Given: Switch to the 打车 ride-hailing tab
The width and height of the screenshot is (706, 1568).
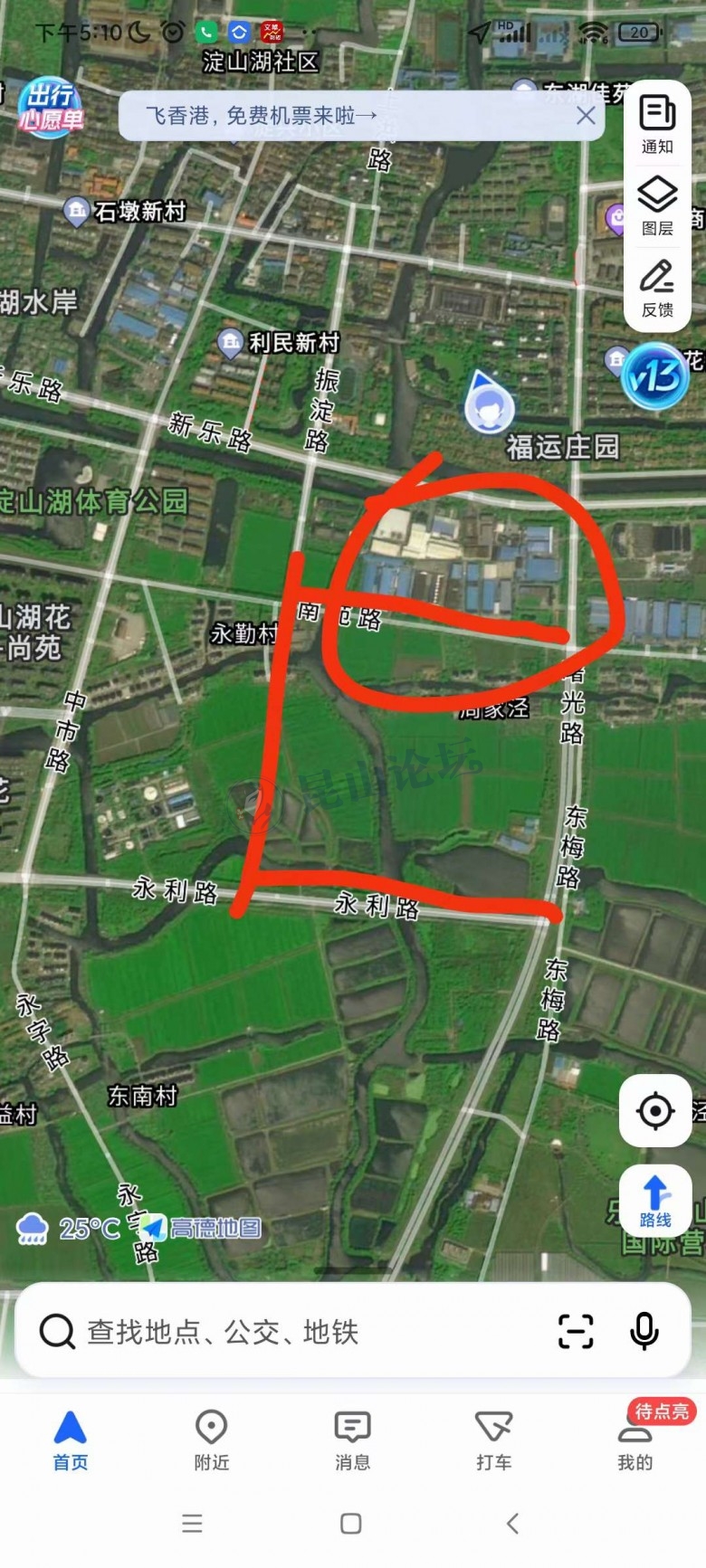Looking at the screenshot, I should coord(493,1440).
